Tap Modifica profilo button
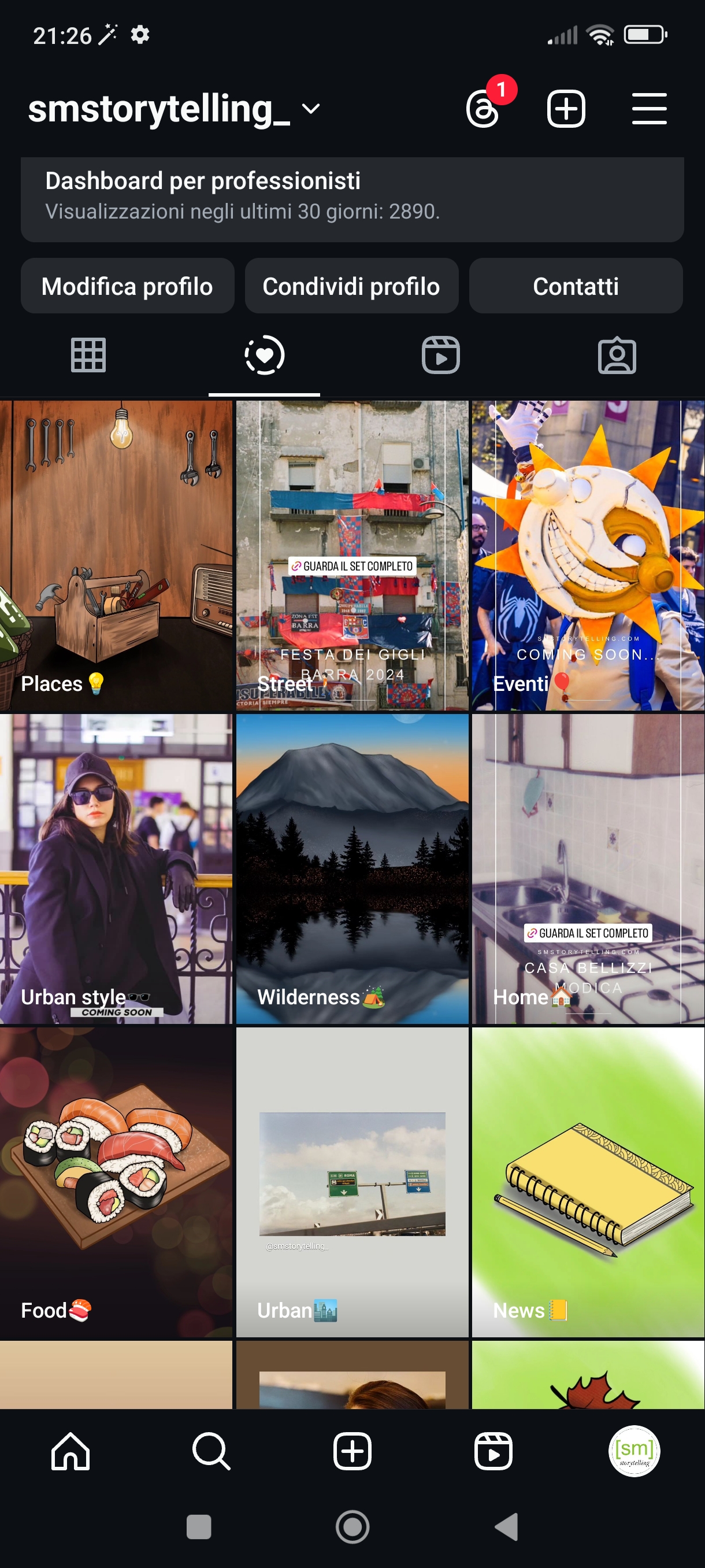 [x=127, y=286]
